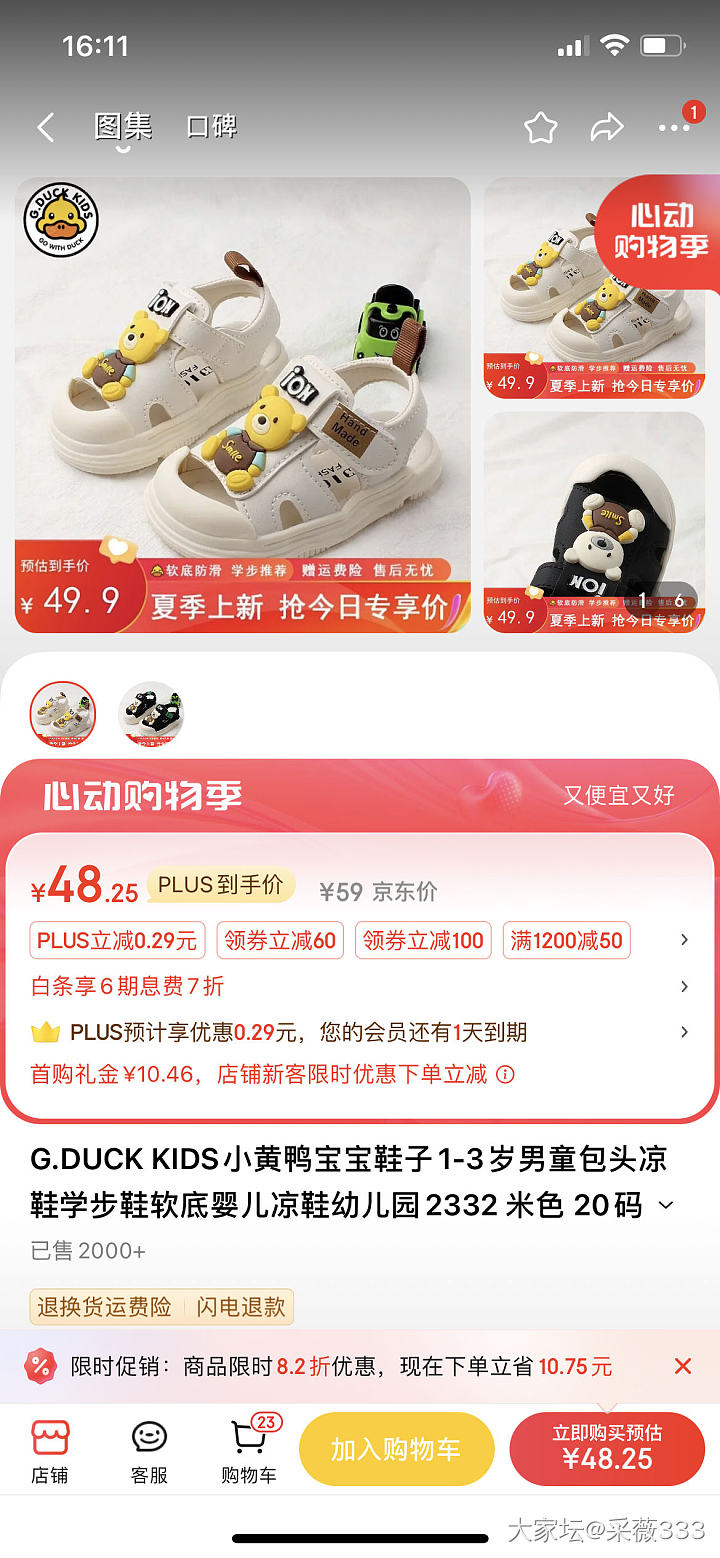Go back with the top-left arrow
720x1558 pixels.
click(45, 127)
